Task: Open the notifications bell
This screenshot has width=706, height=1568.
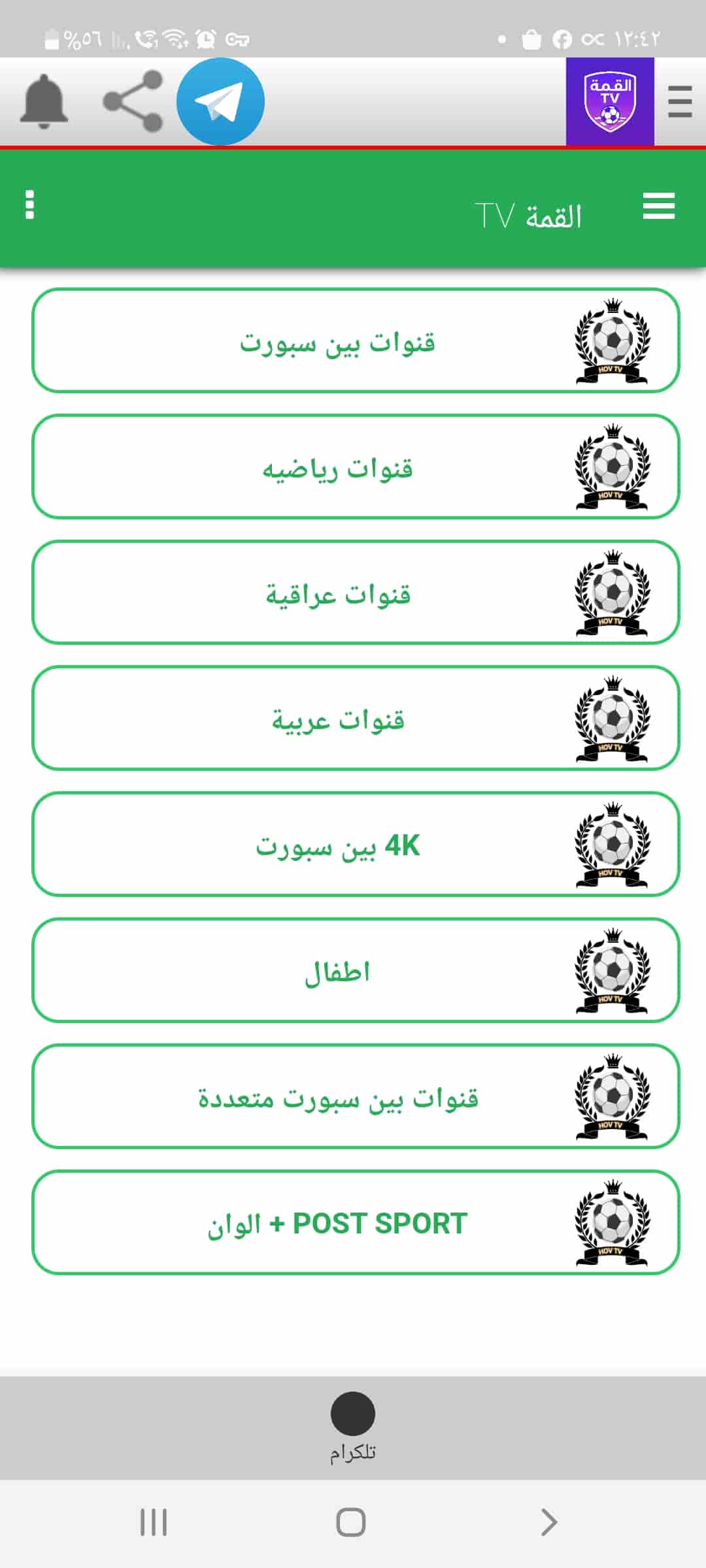Action: click(44, 102)
